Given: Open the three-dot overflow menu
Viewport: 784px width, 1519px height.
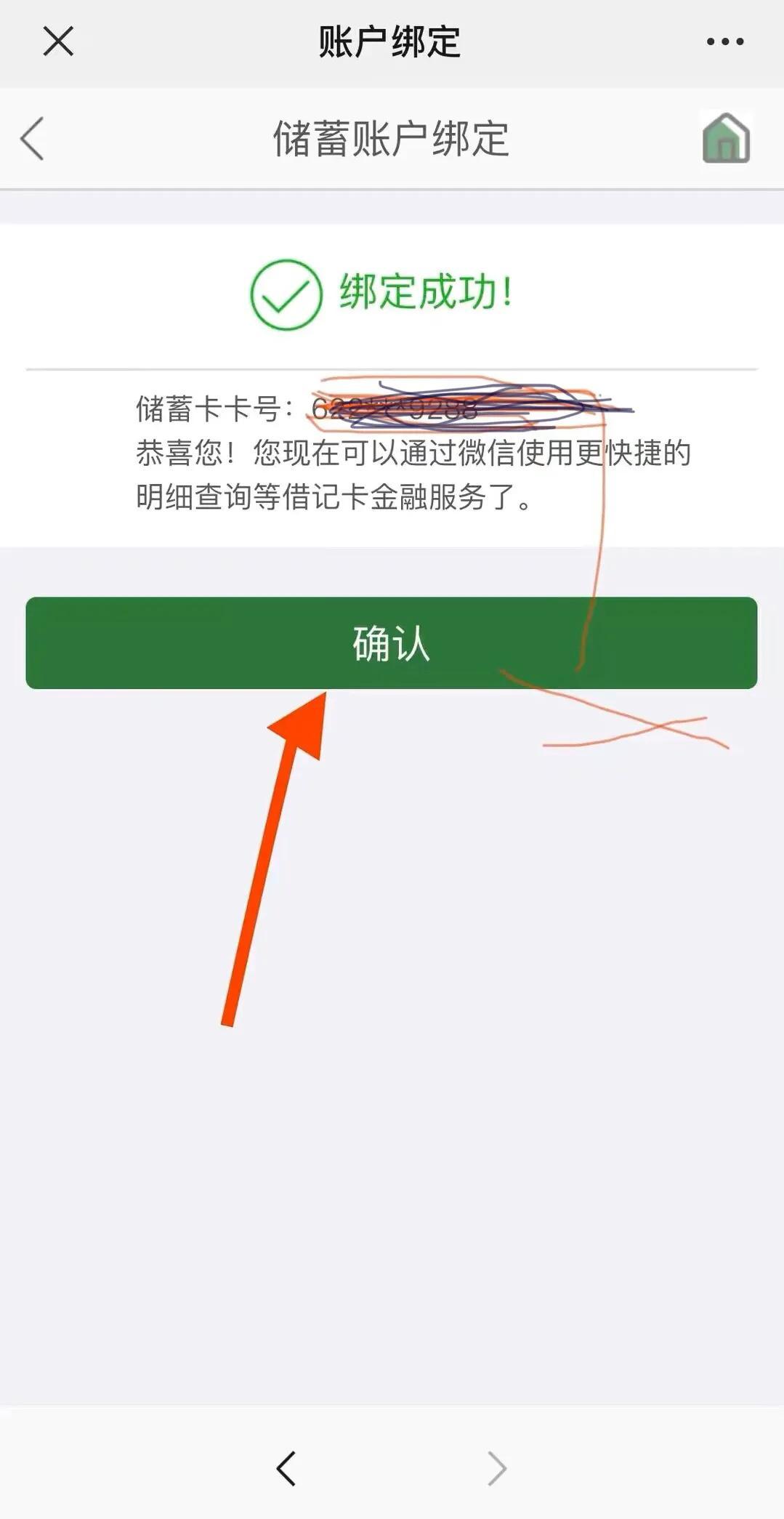Looking at the screenshot, I should tap(724, 41).
